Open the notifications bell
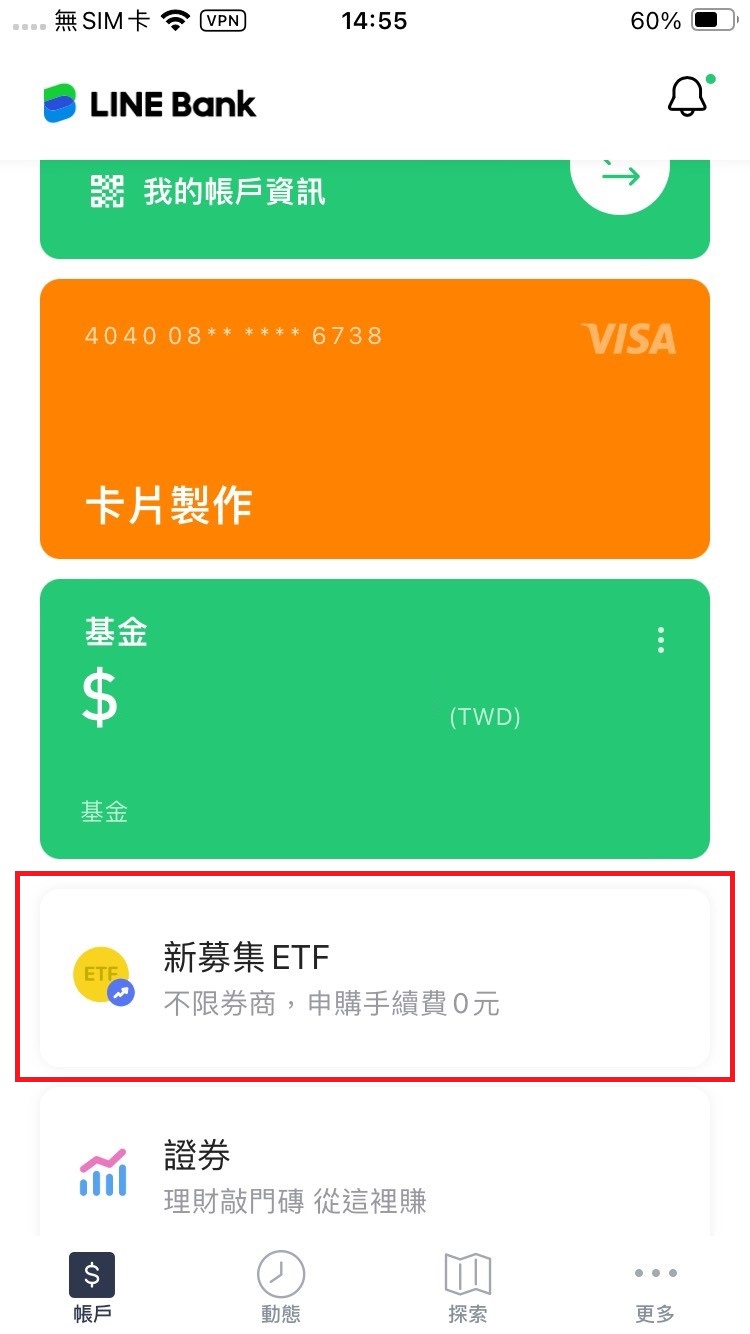The height and width of the screenshot is (1334, 750). tap(688, 97)
